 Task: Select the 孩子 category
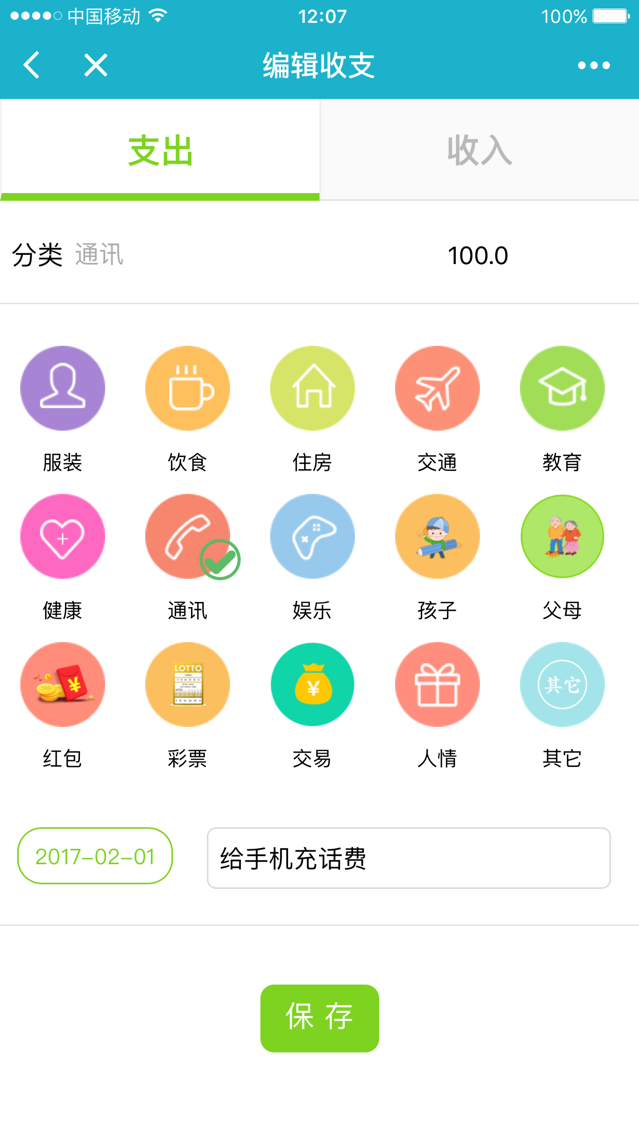[437, 537]
